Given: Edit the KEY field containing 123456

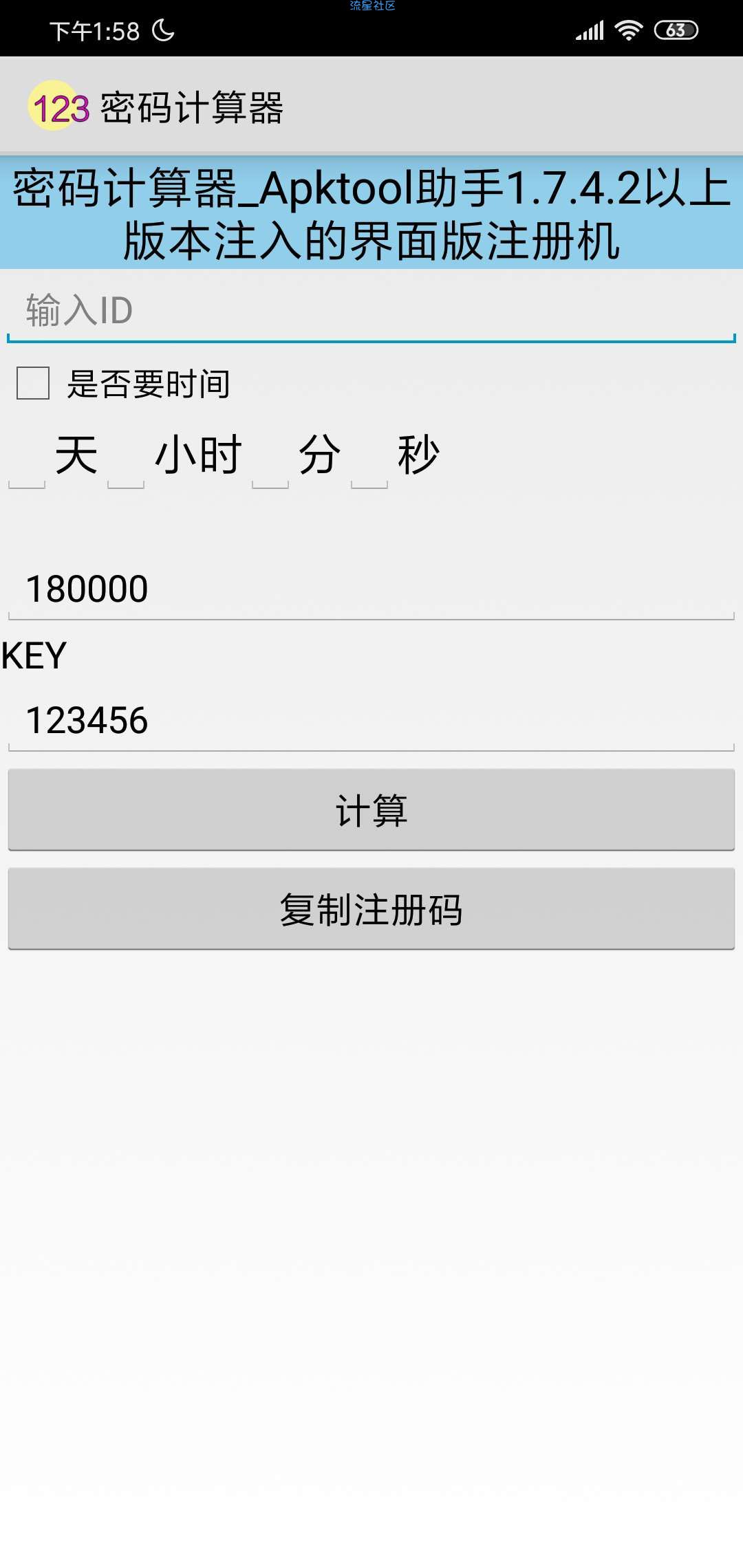Looking at the screenshot, I should [x=371, y=721].
